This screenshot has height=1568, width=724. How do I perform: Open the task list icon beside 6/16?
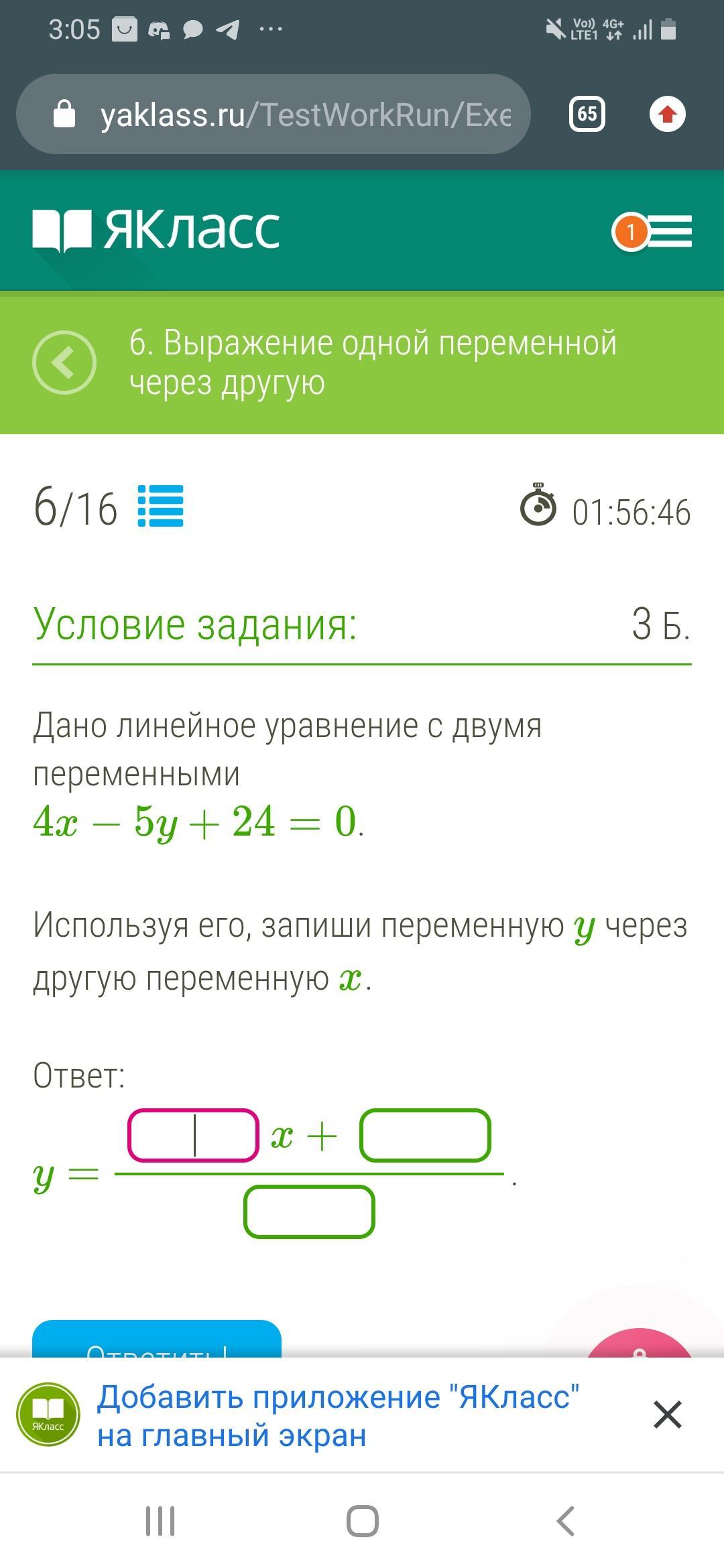pos(160,507)
